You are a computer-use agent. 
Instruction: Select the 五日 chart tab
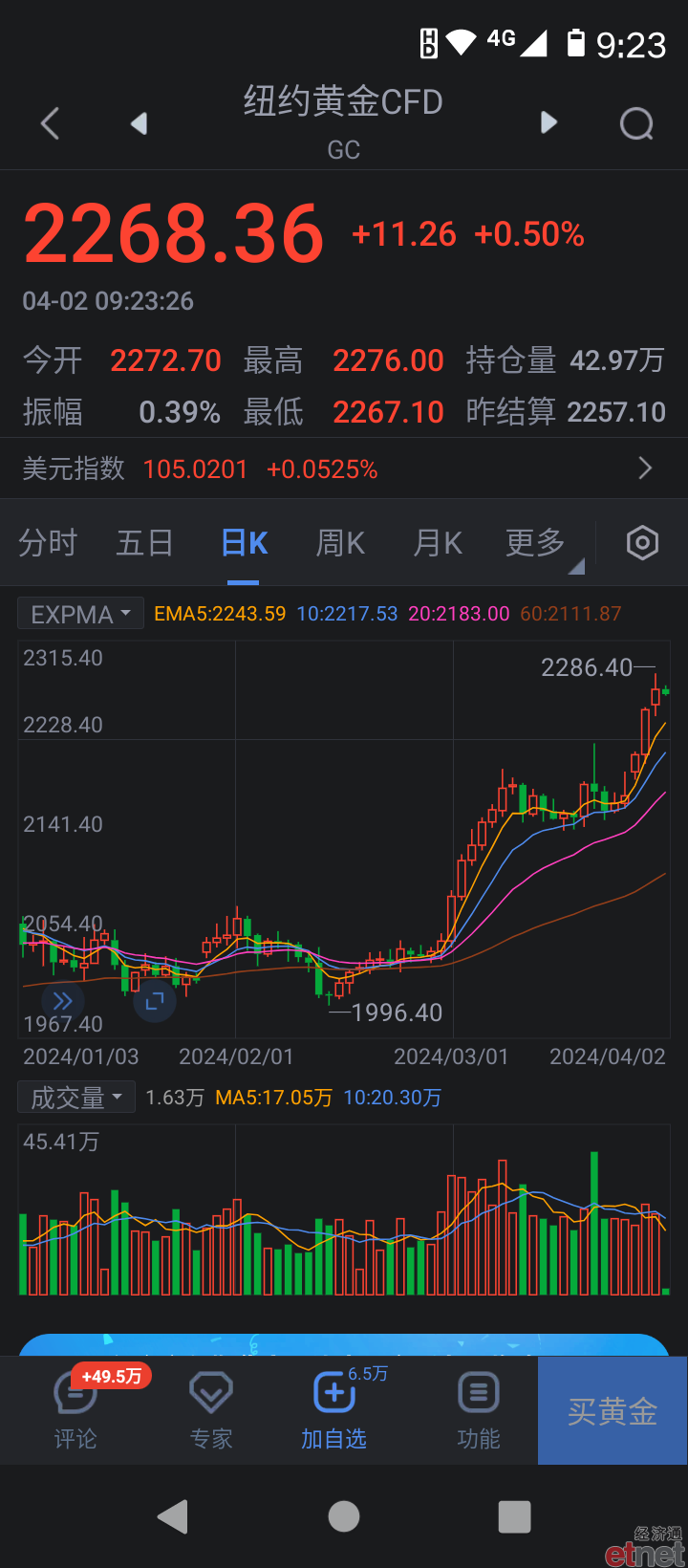pyautogui.click(x=145, y=543)
